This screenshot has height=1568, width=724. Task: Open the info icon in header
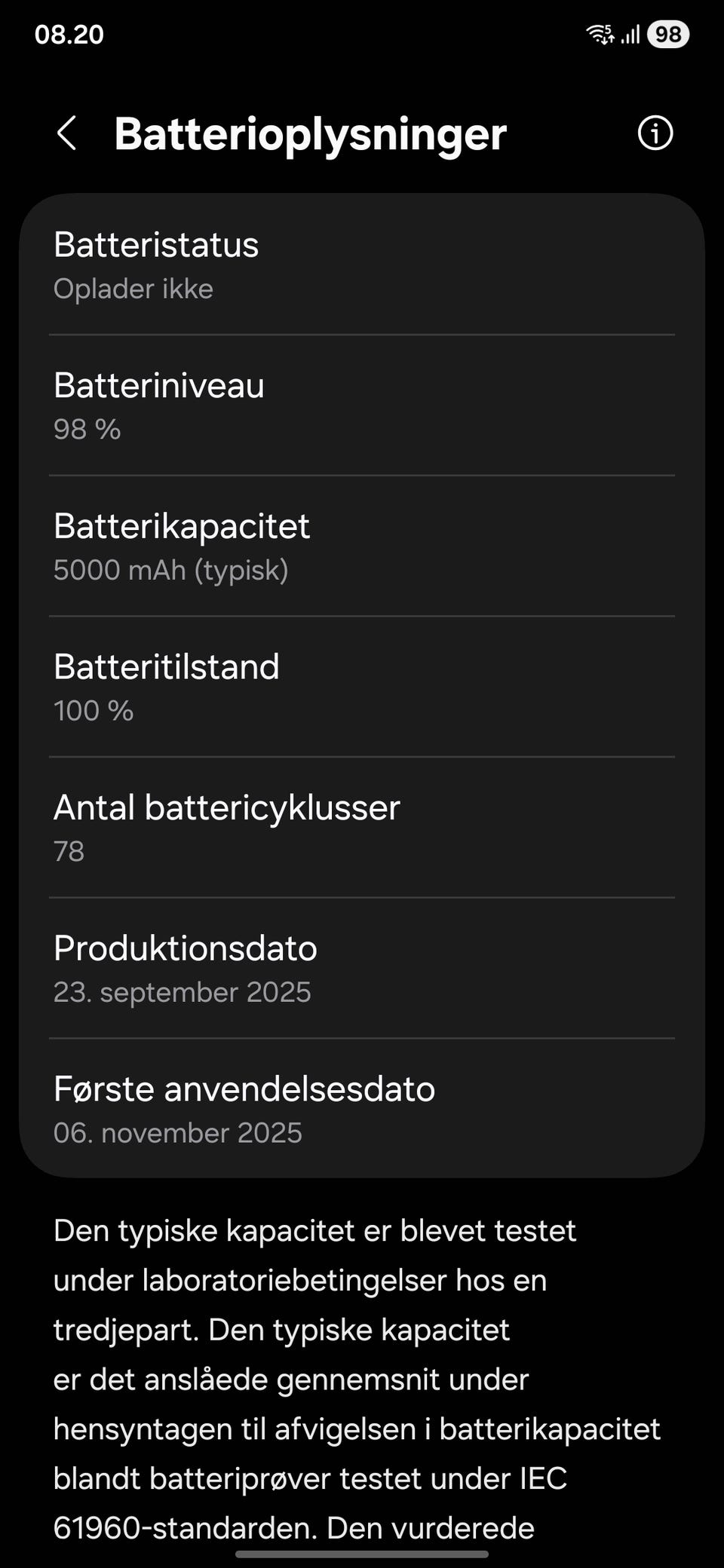pyautogui.click(x=655, y=133)
